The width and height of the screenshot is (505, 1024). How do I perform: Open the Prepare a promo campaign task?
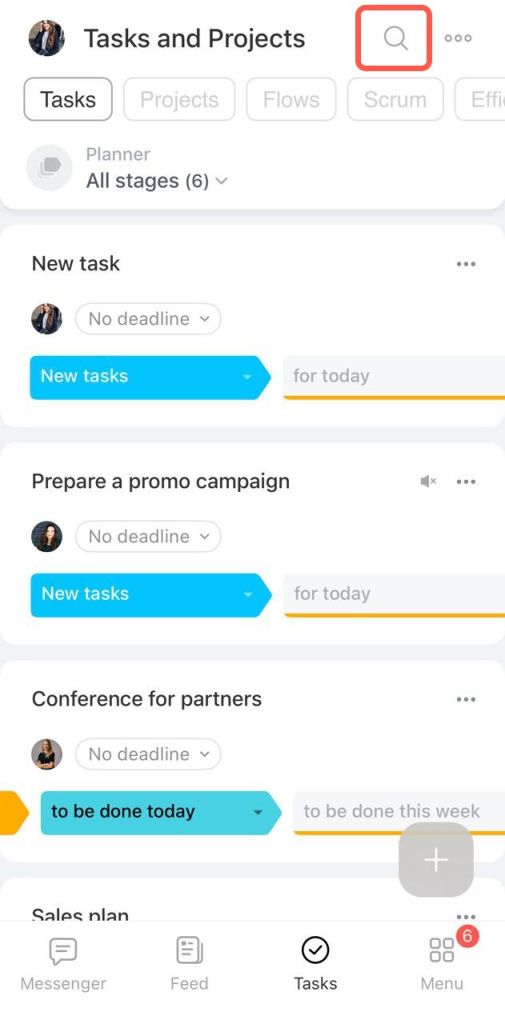click(160, 481)
